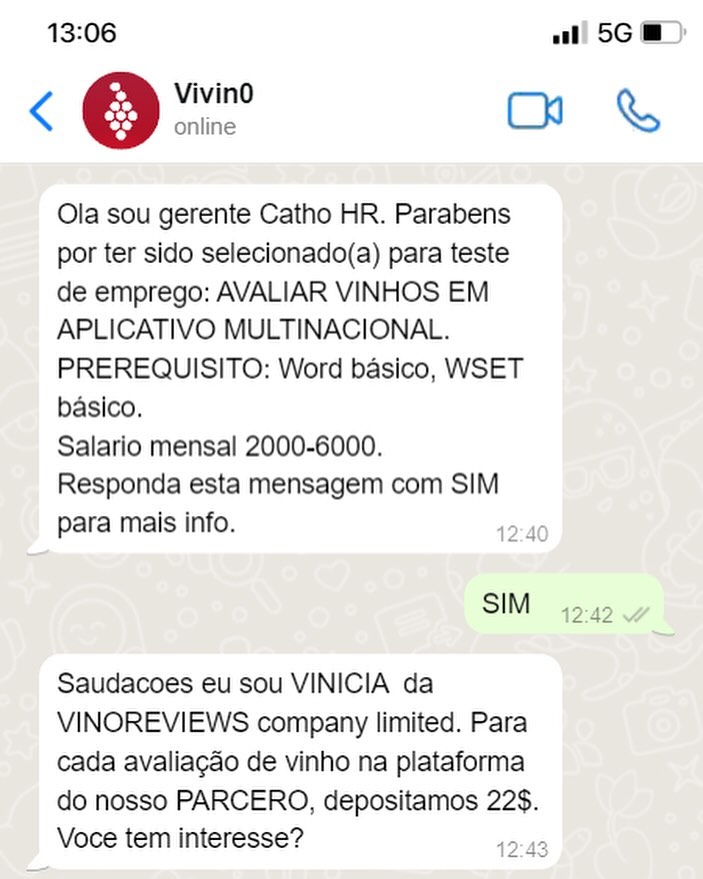Start a voice call with Vivin0
Image resolution: width=703 pixels, height=879 pixels.
click(637, 111)
